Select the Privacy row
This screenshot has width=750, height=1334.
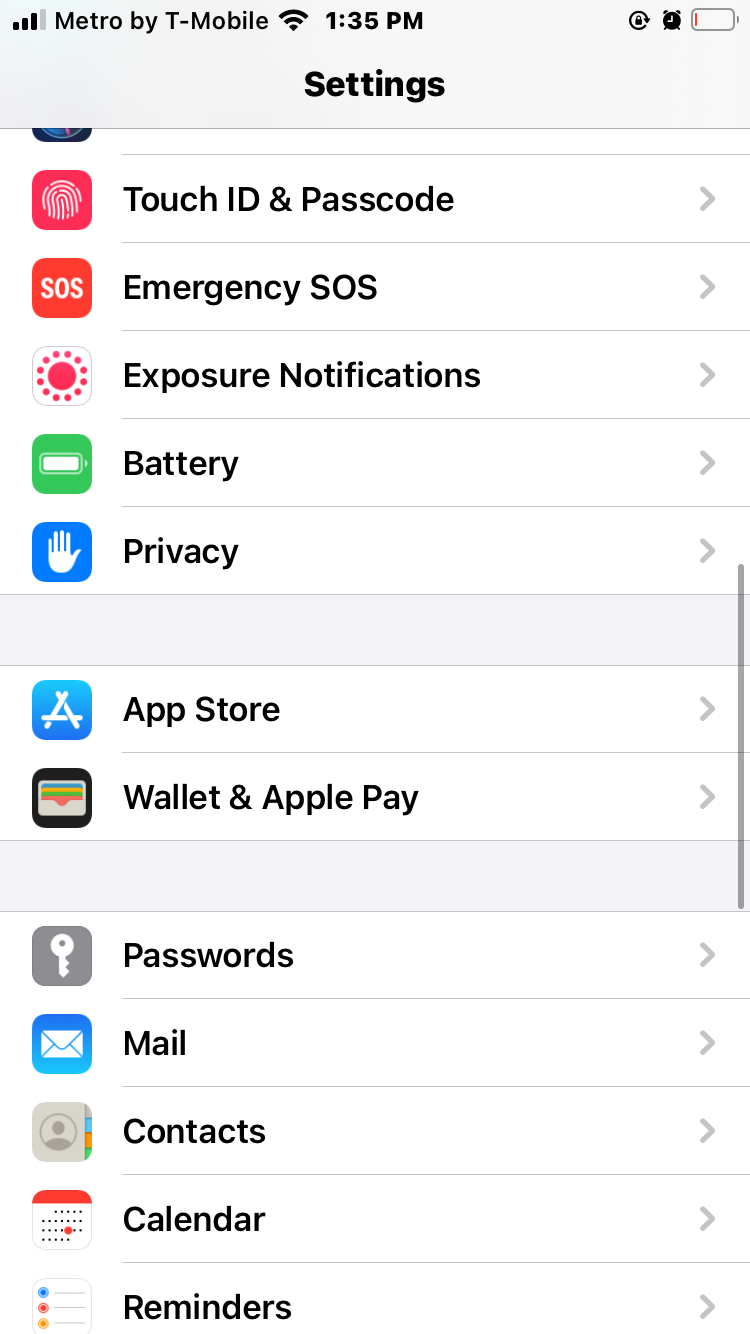tap(181, 552)
